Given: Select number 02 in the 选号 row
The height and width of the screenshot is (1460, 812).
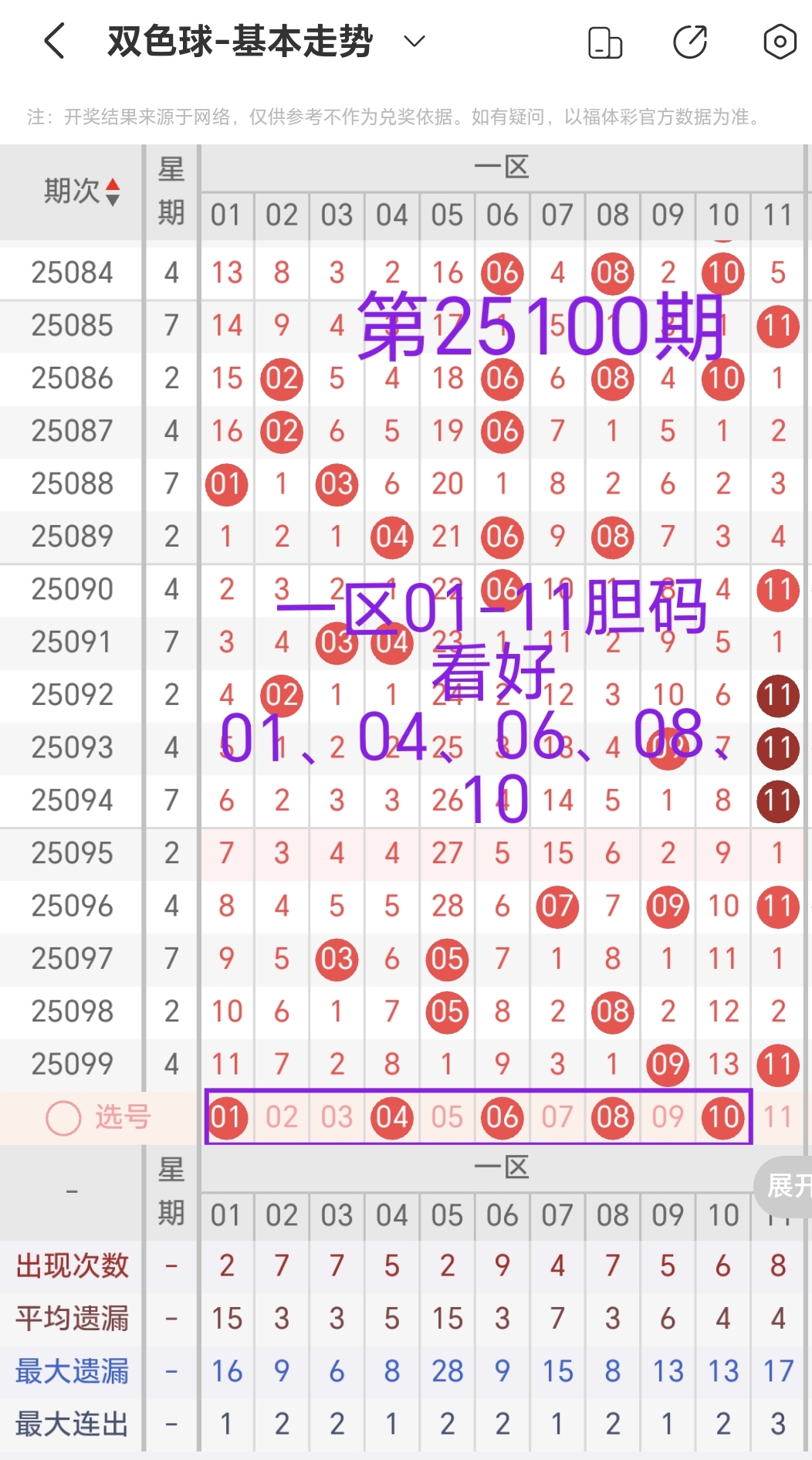Looking at the screenshot, I should pos(281,1117).
